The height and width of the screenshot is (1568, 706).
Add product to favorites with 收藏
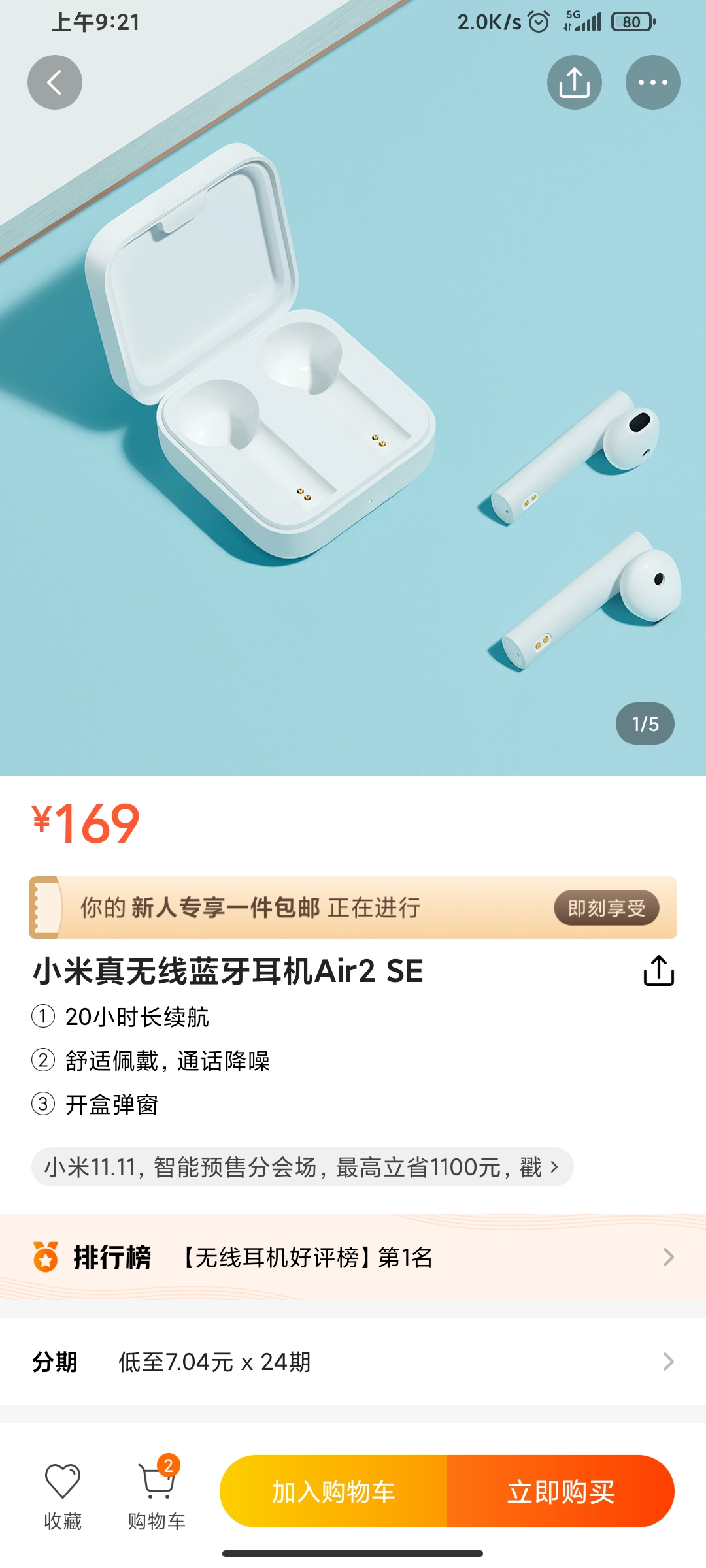pos(63,1494)
